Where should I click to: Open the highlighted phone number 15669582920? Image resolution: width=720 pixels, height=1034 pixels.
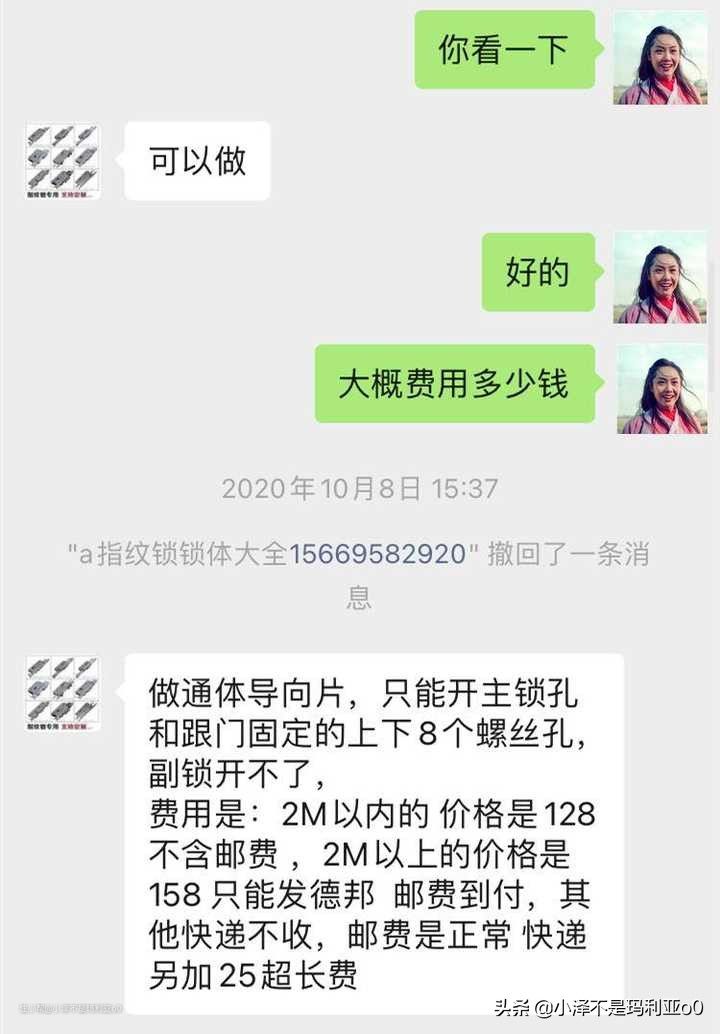point(378,553)
